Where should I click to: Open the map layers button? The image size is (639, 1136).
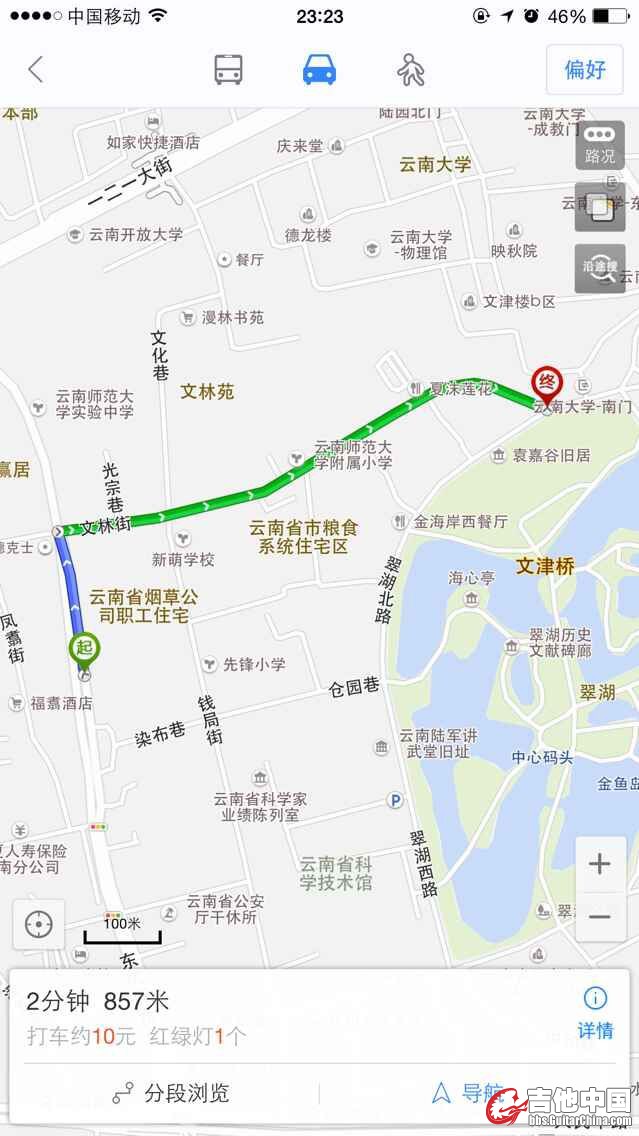point(600,207)
